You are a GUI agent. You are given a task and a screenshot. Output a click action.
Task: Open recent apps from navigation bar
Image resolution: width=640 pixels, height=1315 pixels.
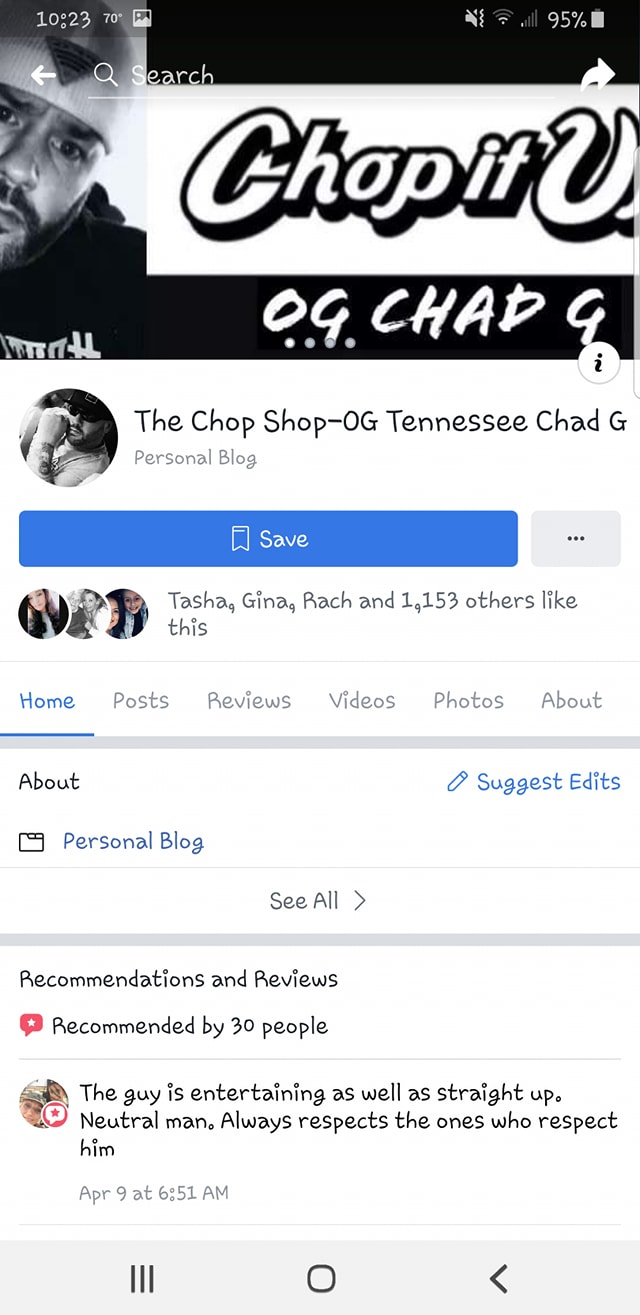[142, 1278]
